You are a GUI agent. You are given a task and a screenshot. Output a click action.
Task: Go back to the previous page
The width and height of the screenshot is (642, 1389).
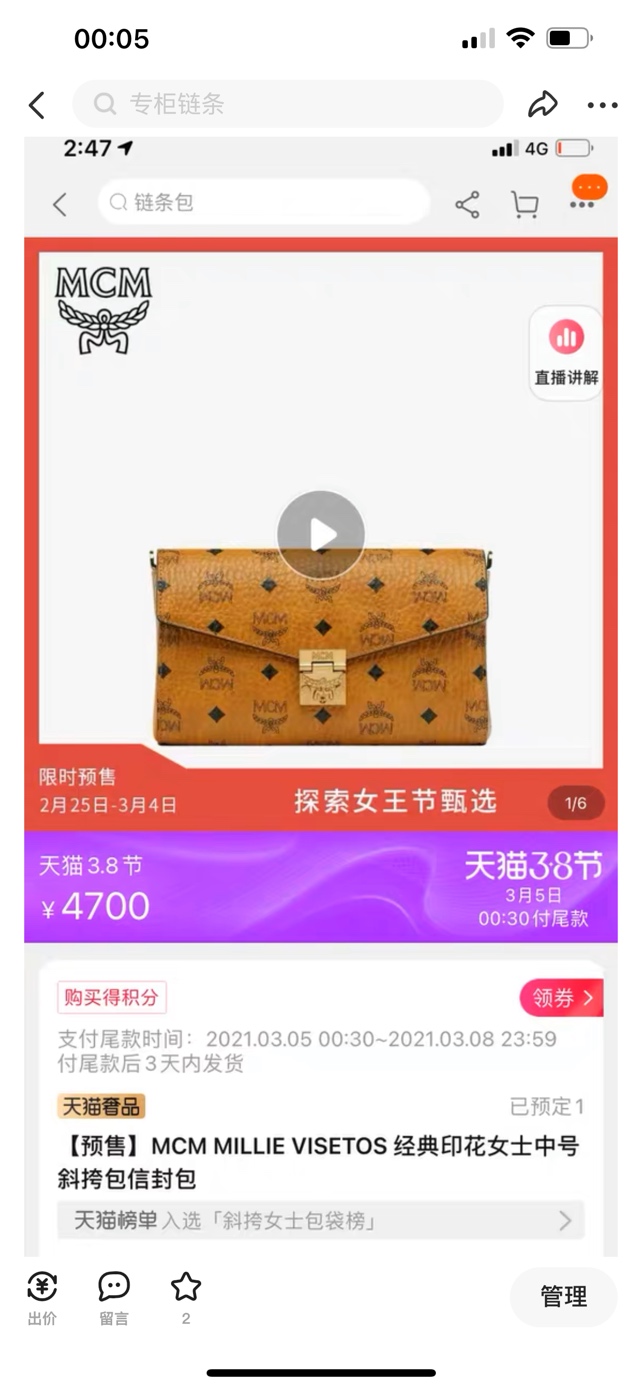pos(37,104)
